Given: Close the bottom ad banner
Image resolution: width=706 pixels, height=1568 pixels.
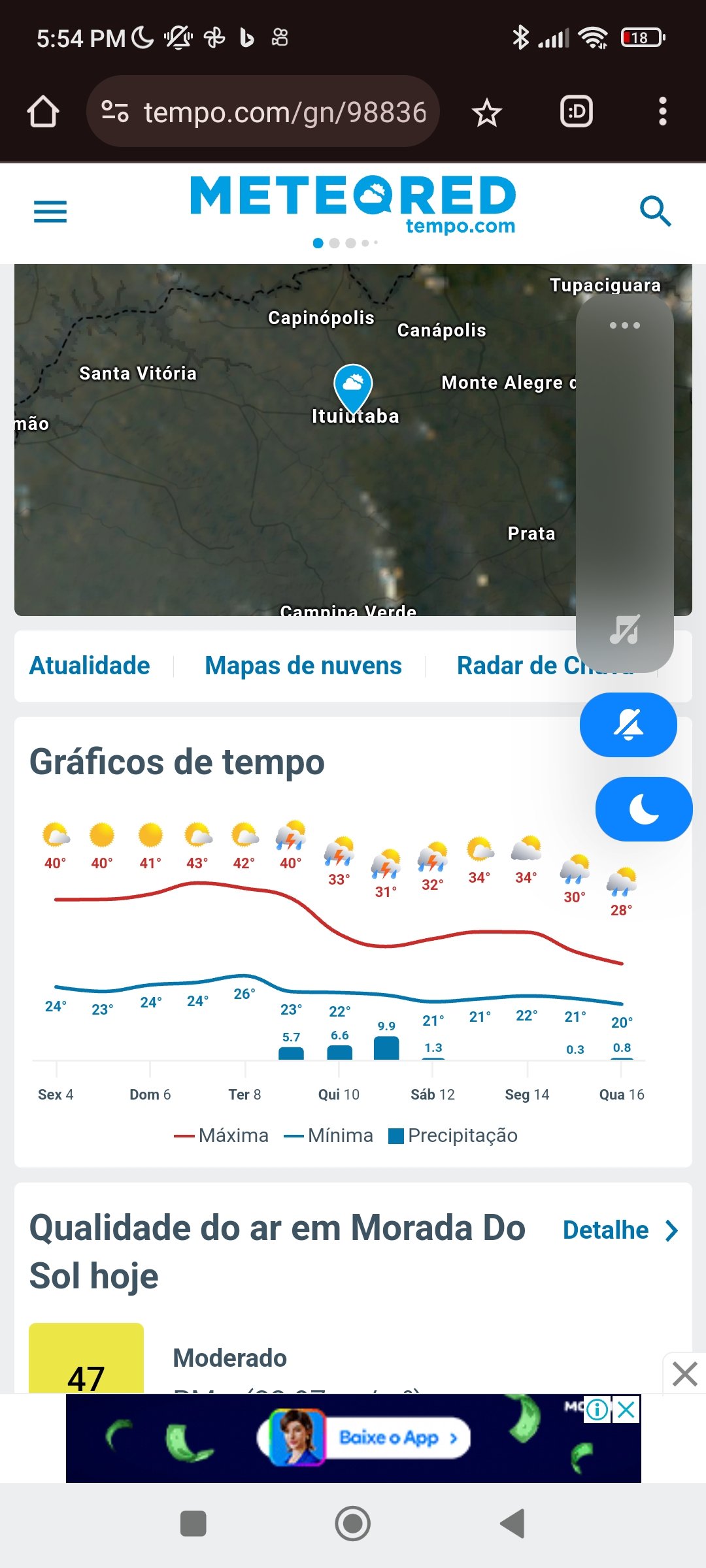Looking at the screenshot, I should tap(626, 1410).
